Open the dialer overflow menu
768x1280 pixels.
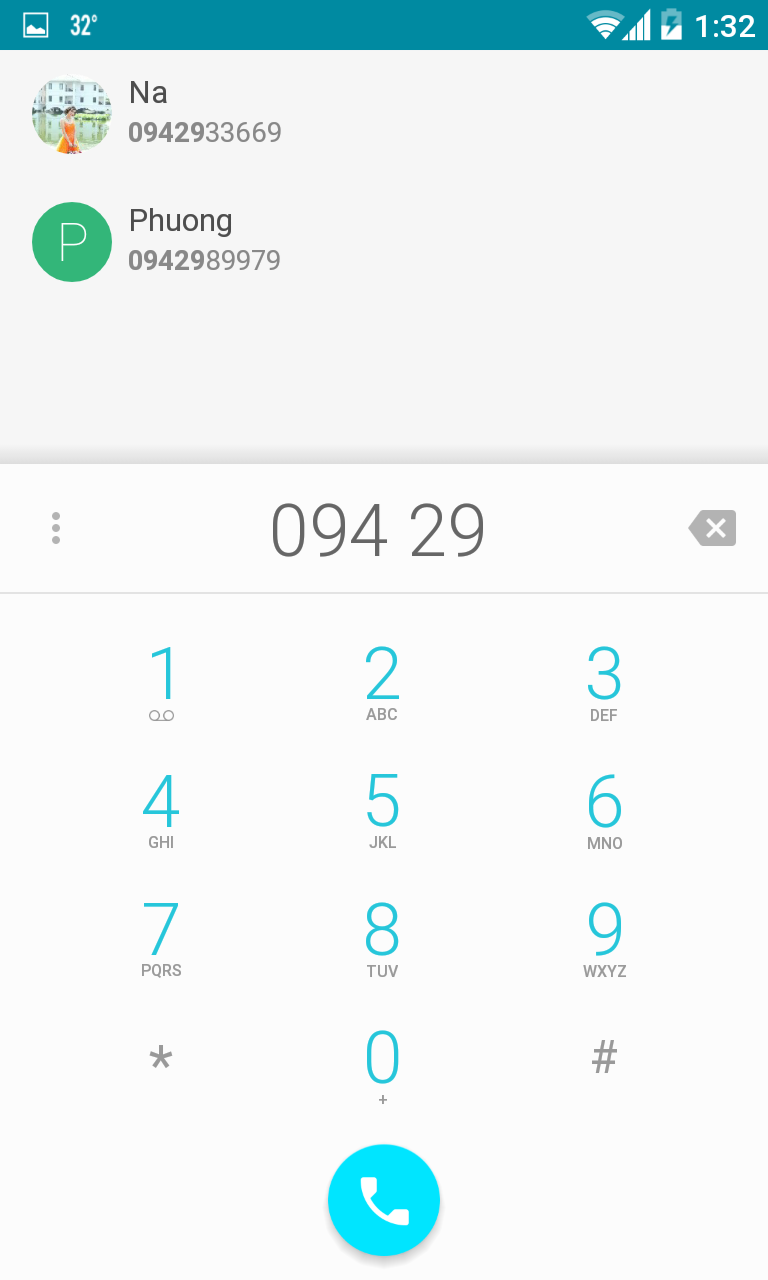56,528
